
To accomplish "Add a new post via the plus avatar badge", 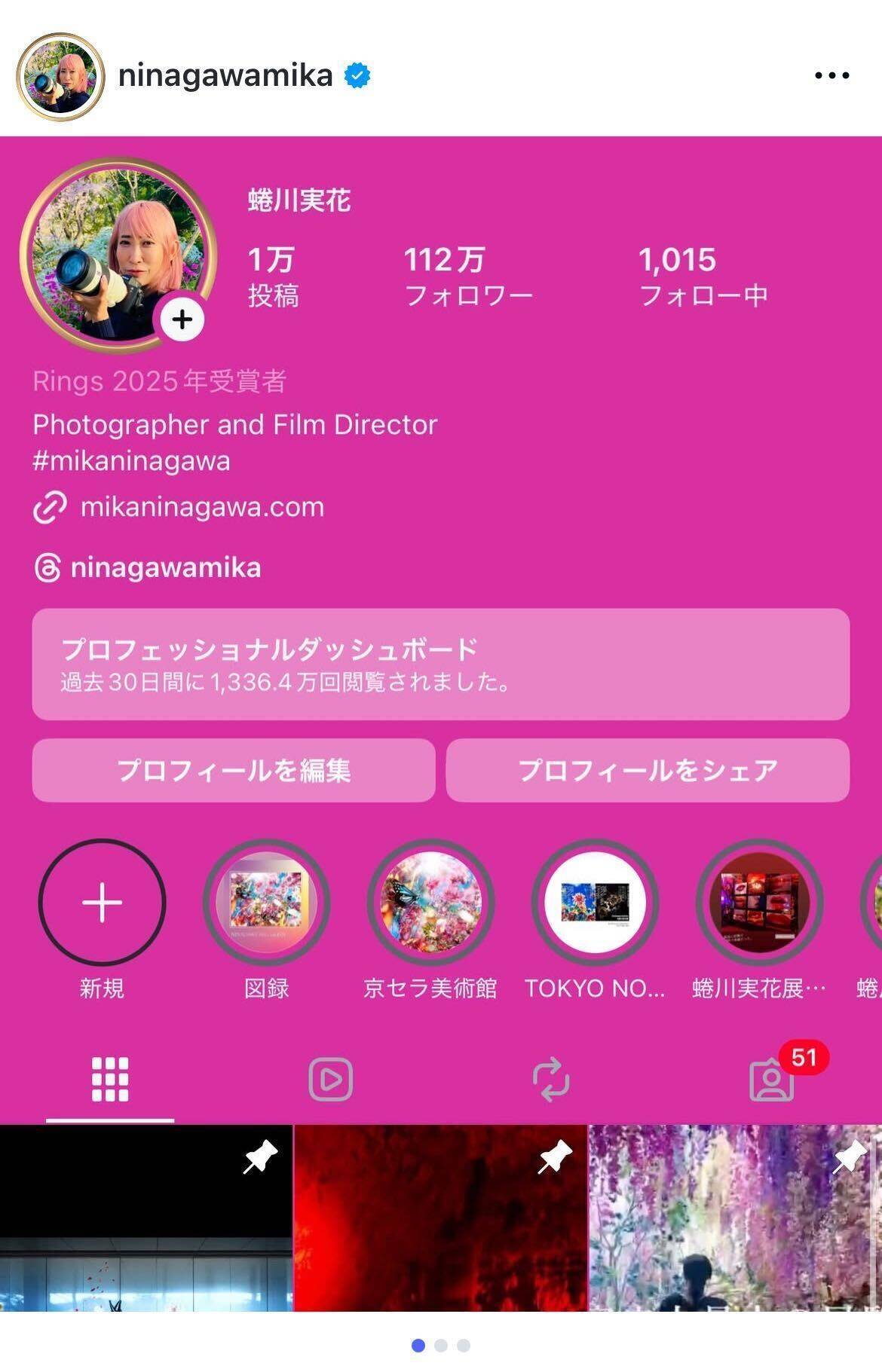I will point(182,319).
